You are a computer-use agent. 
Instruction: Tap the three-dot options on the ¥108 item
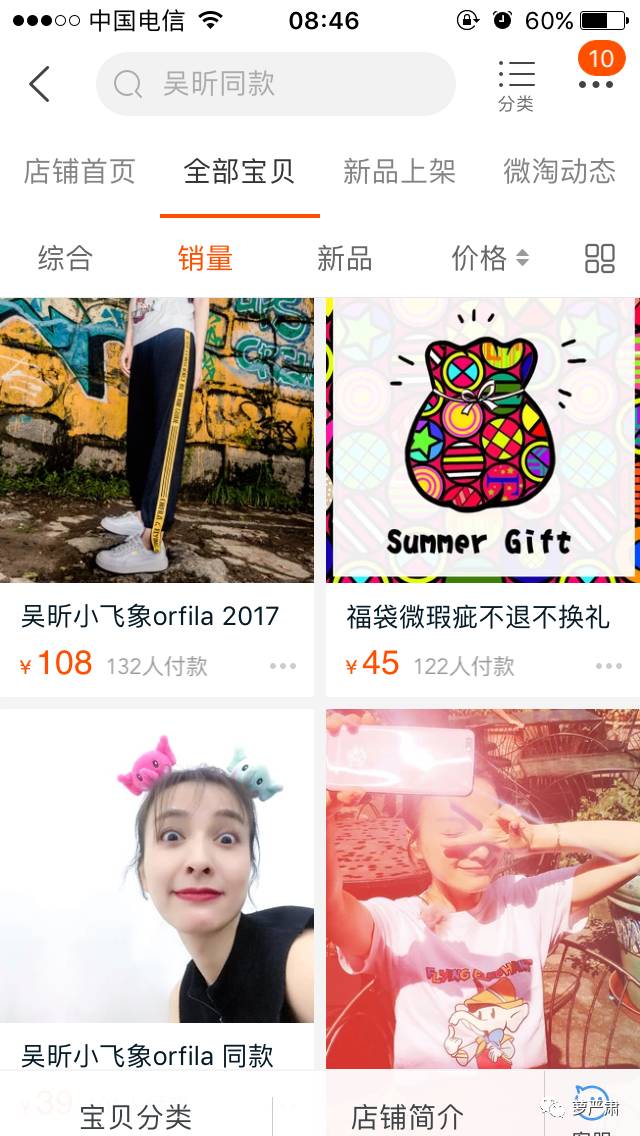point(283,666)
